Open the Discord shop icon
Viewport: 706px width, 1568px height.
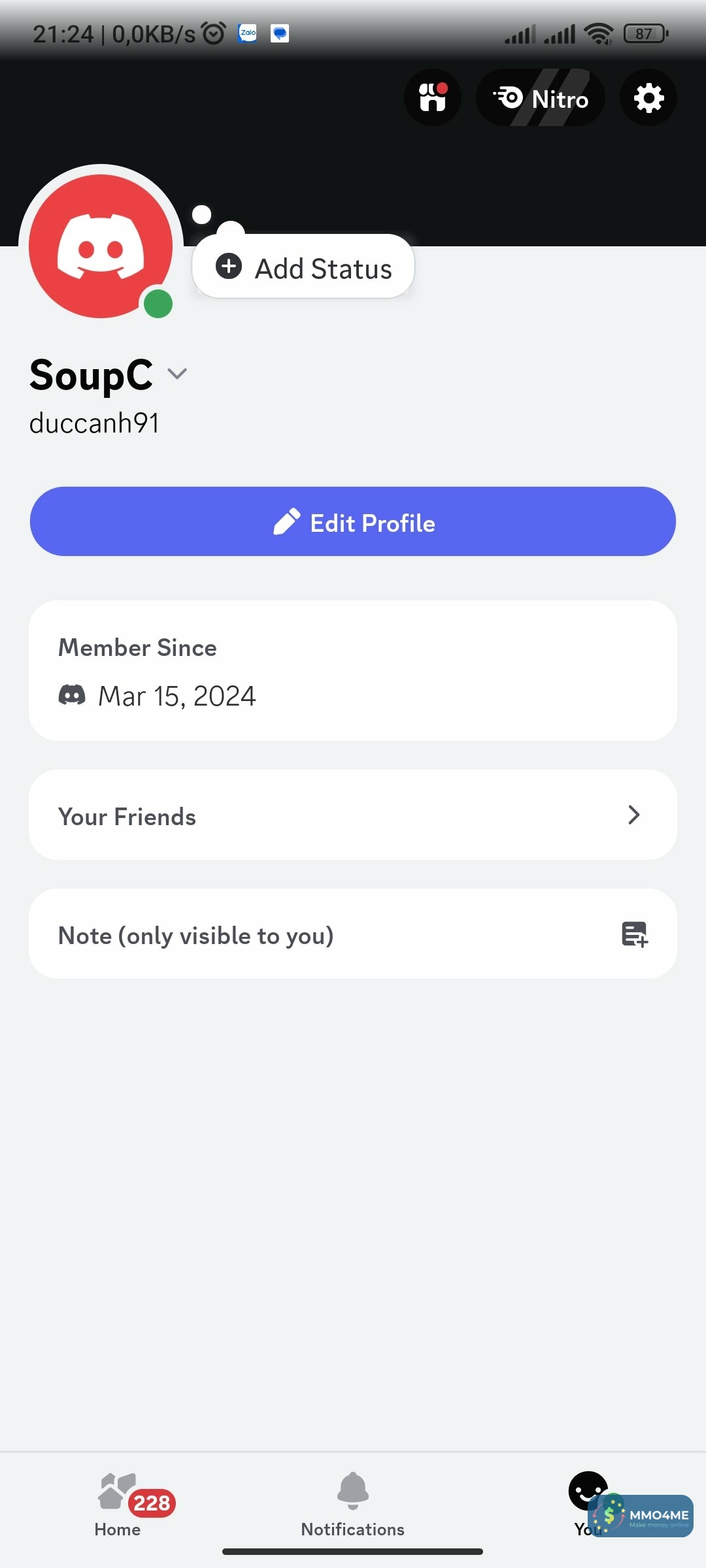coord(432,98)
